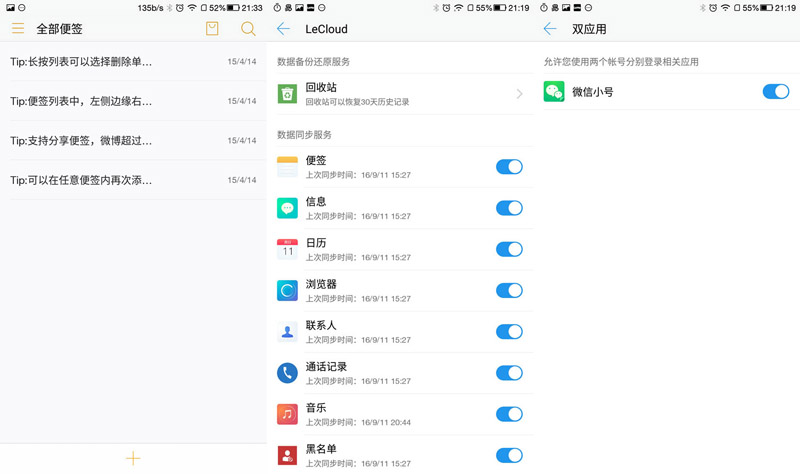Toggle 联系人 sync
Viewport: 800px width, 474px height.
(509, 332)
